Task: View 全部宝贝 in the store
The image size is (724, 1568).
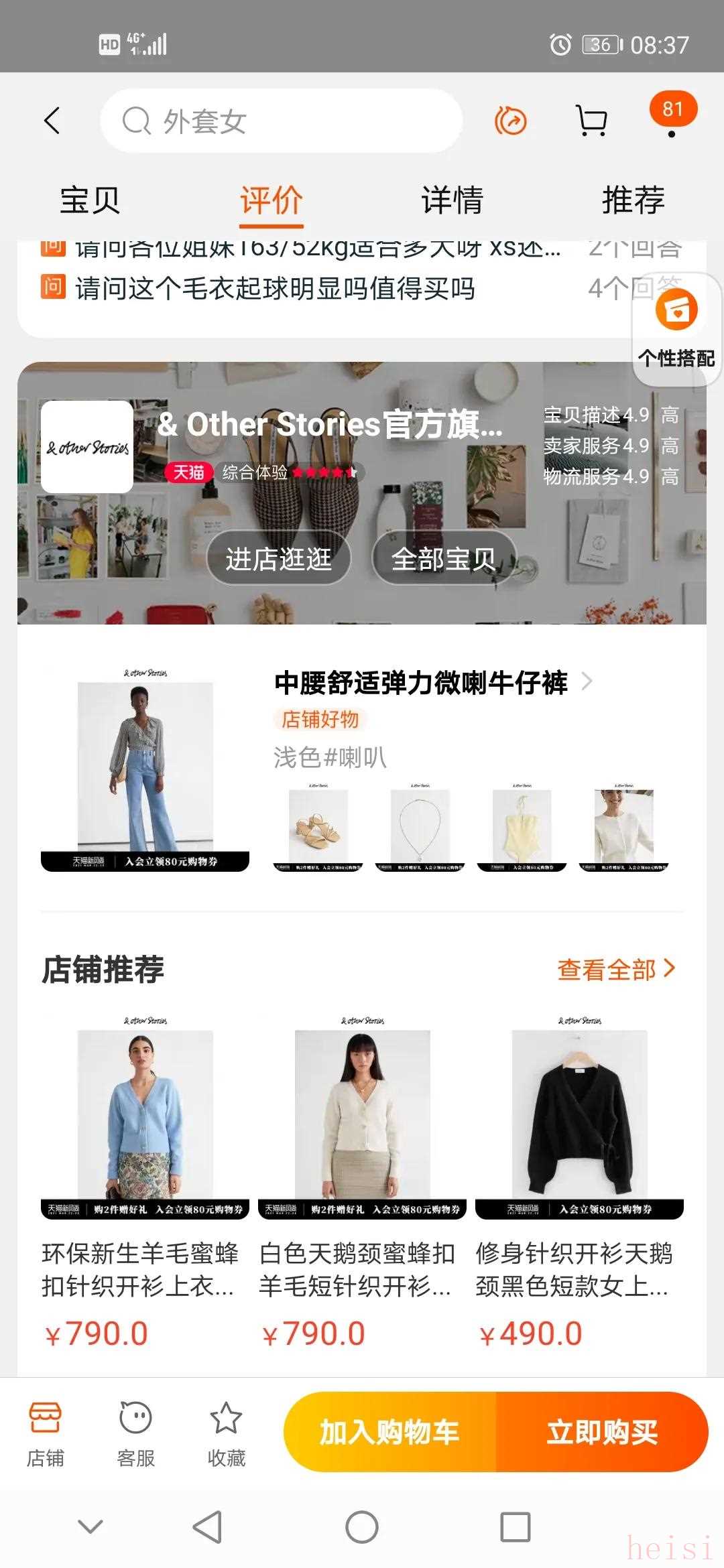Action: click(443, 558)
